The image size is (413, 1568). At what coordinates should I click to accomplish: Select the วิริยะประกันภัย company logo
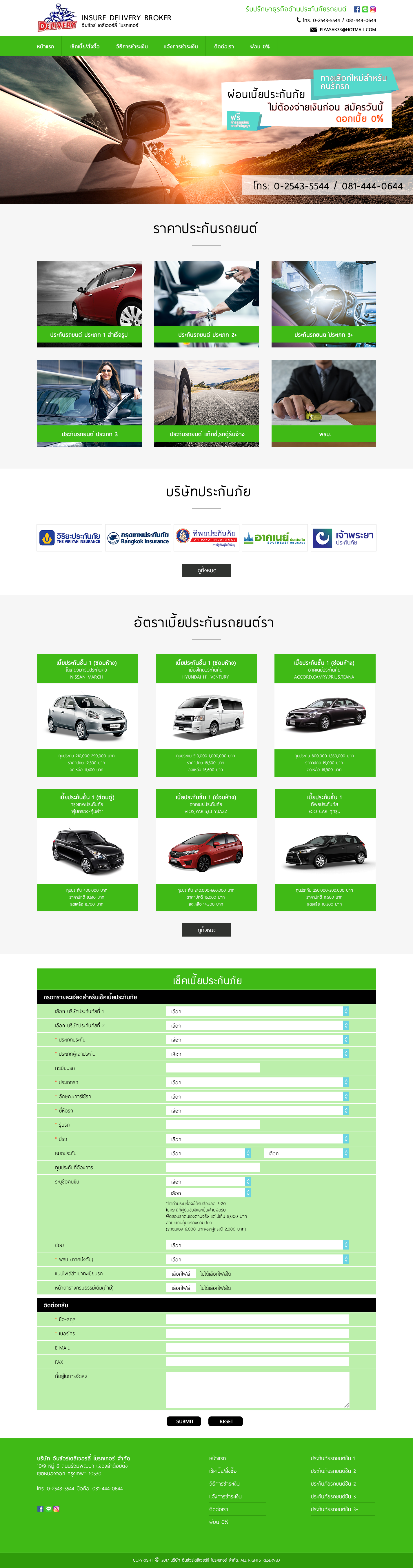[70, 538]
